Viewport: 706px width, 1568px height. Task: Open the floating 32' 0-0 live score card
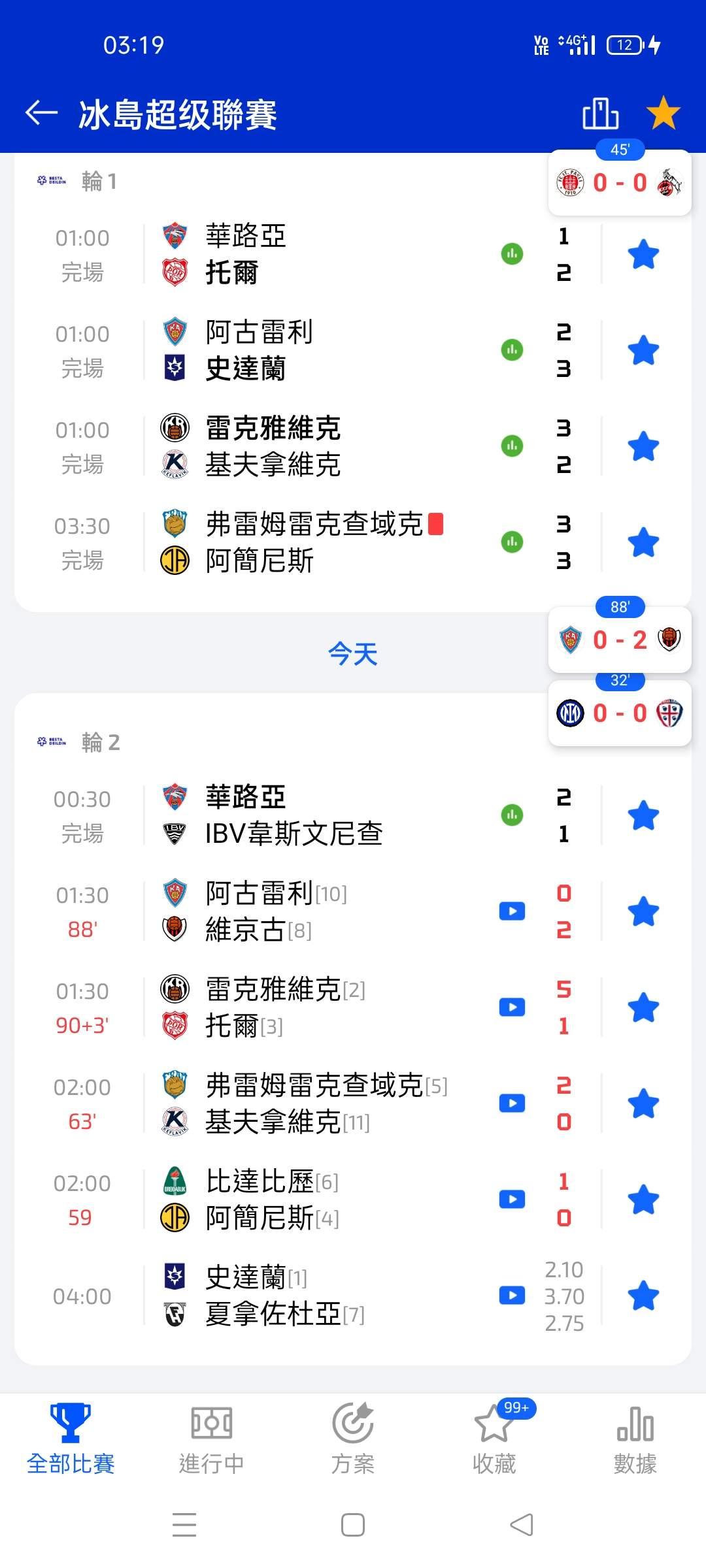619,713
